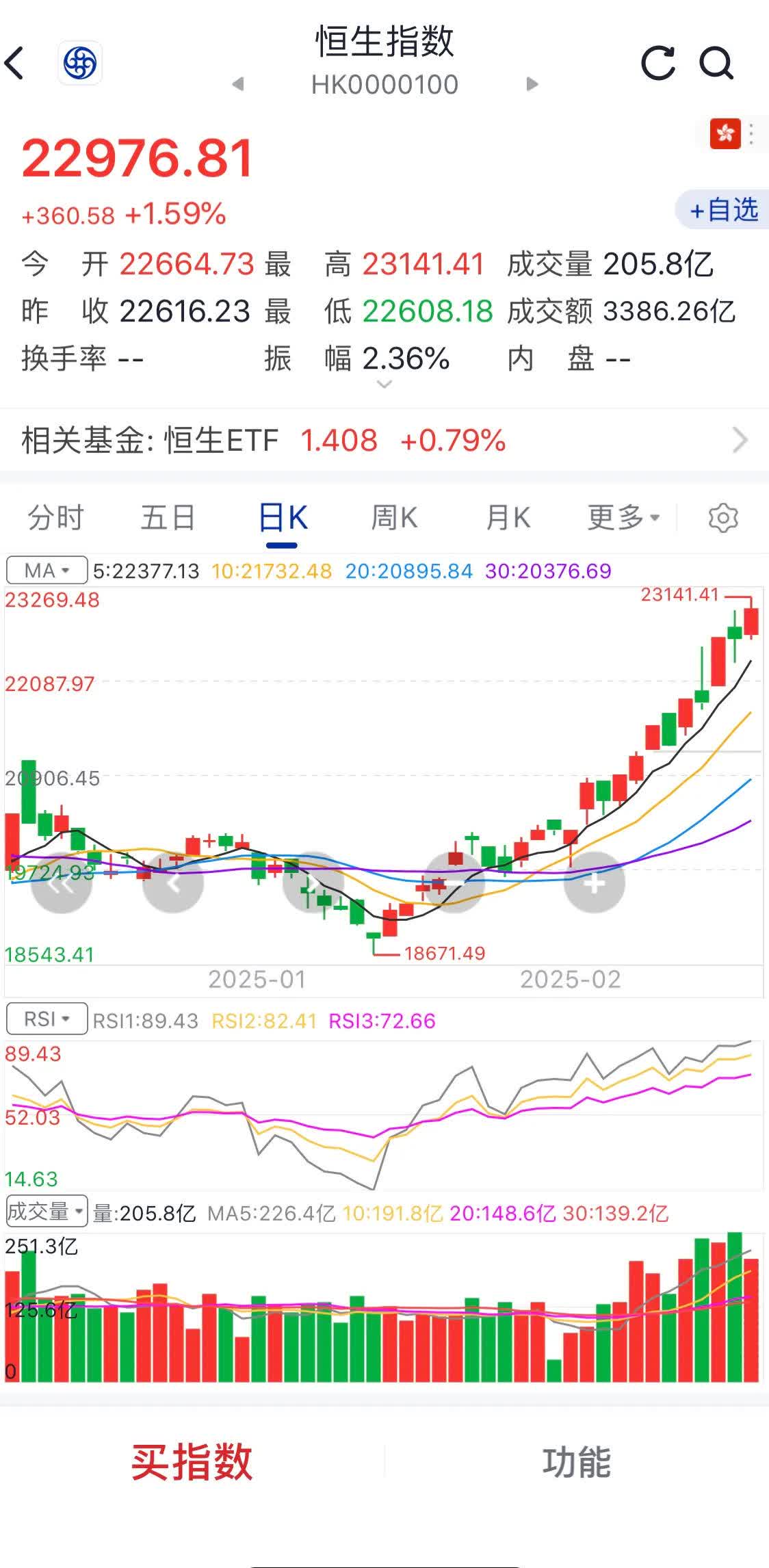
Task: Tap the RSI1 value 89.43 label
Action: (x=145, y=1019)
